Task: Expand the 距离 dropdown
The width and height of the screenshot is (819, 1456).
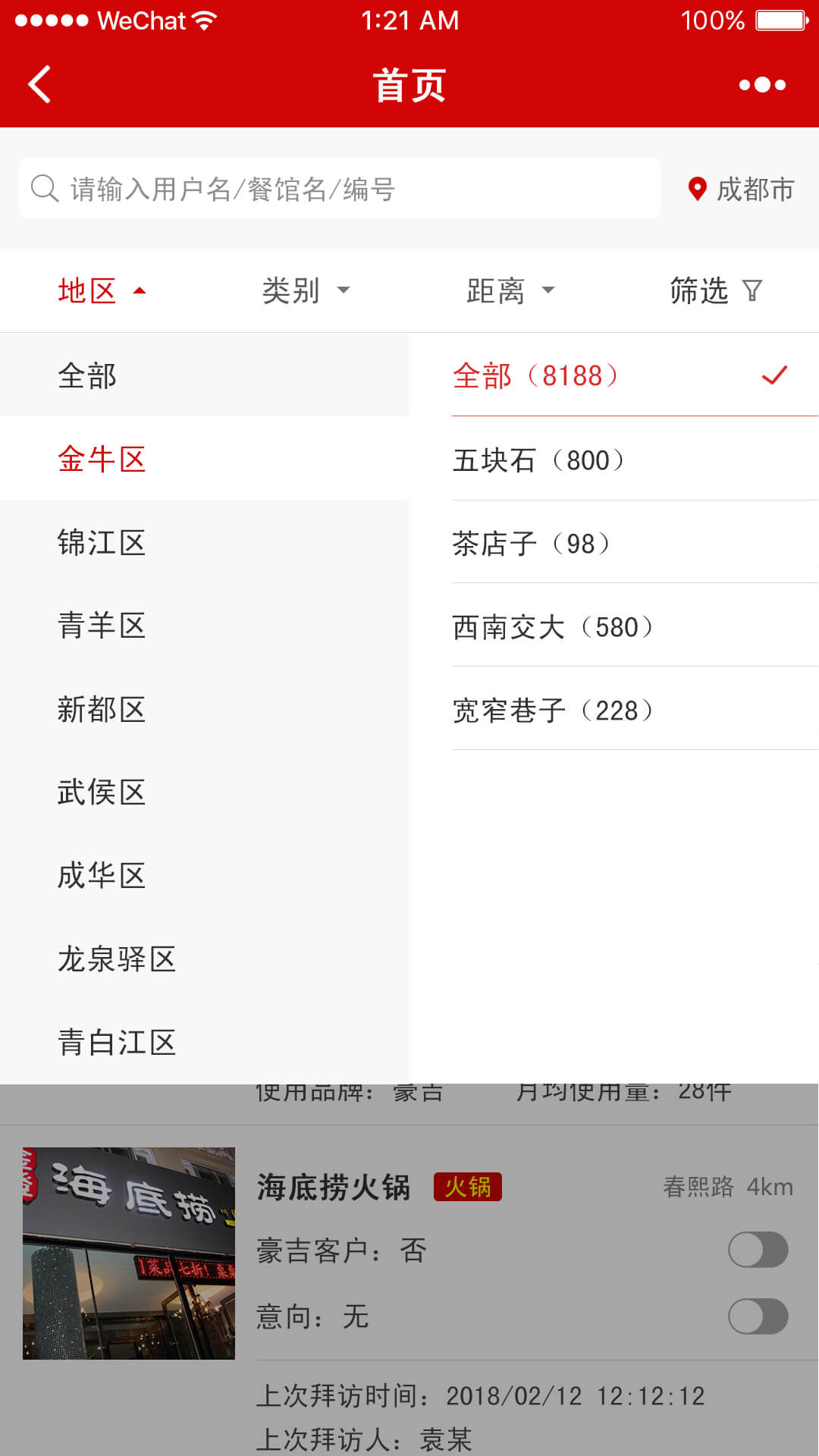Action: coord(510,290)
